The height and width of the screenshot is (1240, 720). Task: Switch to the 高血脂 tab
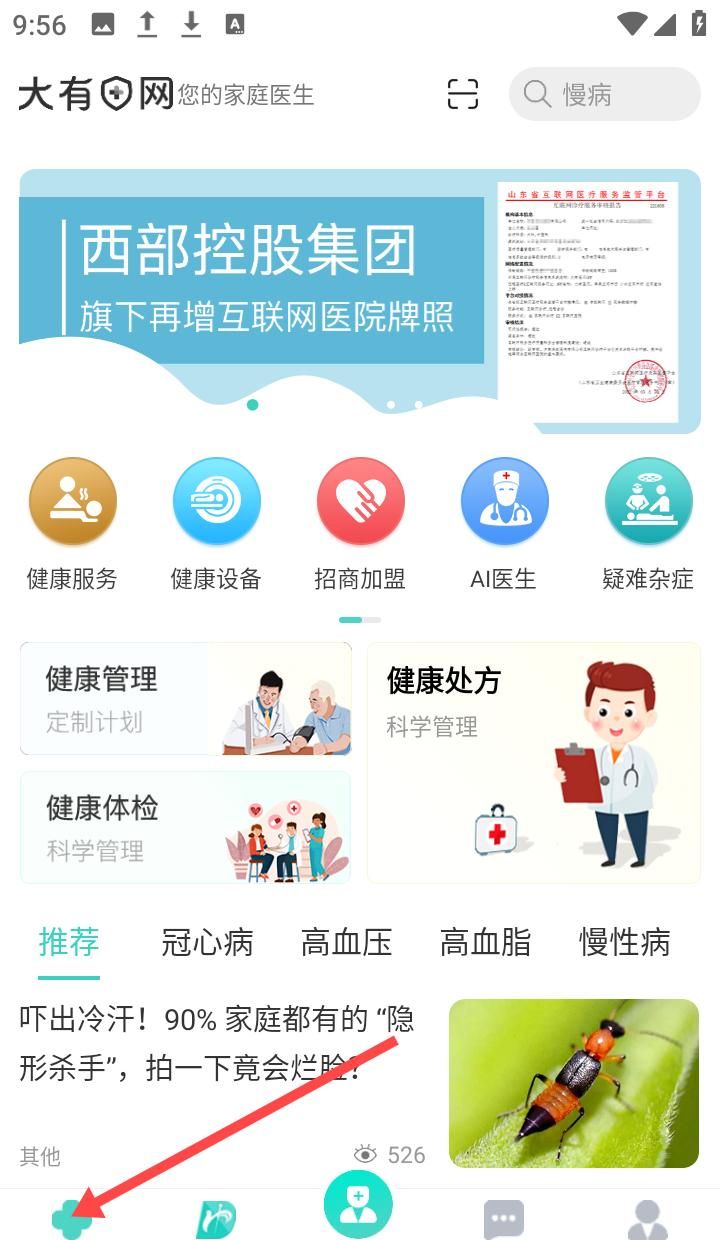[485, 942]
